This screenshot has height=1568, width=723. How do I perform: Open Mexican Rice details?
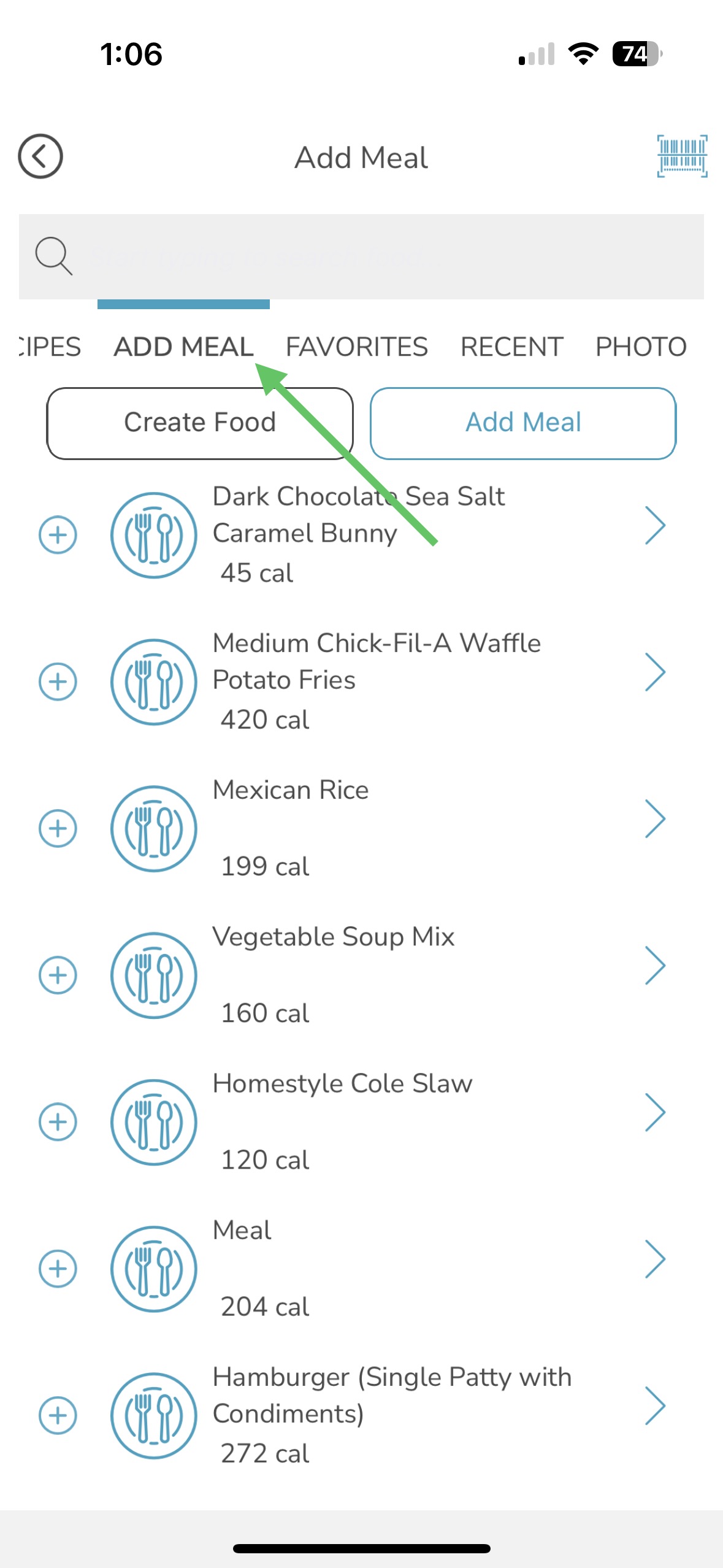pos(655,819)
